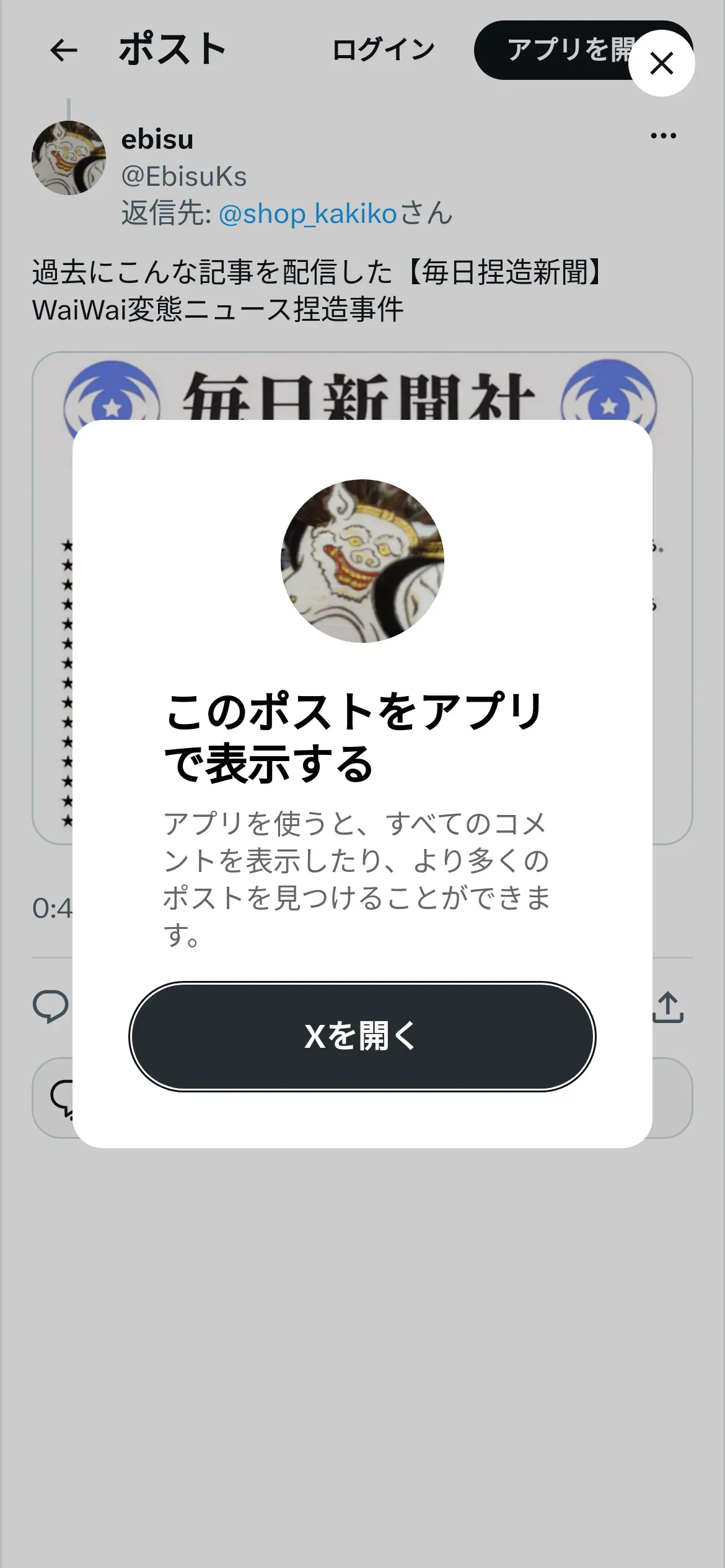Tap the Xを開く button
Image resolution: width=725 pixels, height=1568 pixels.
coord(362,1036)
